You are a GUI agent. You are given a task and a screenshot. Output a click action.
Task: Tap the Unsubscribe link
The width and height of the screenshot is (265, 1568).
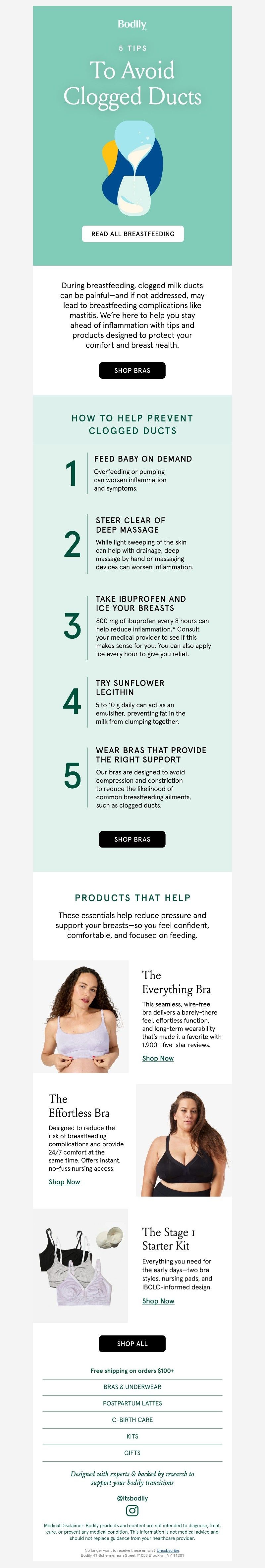coord(168,1550)
